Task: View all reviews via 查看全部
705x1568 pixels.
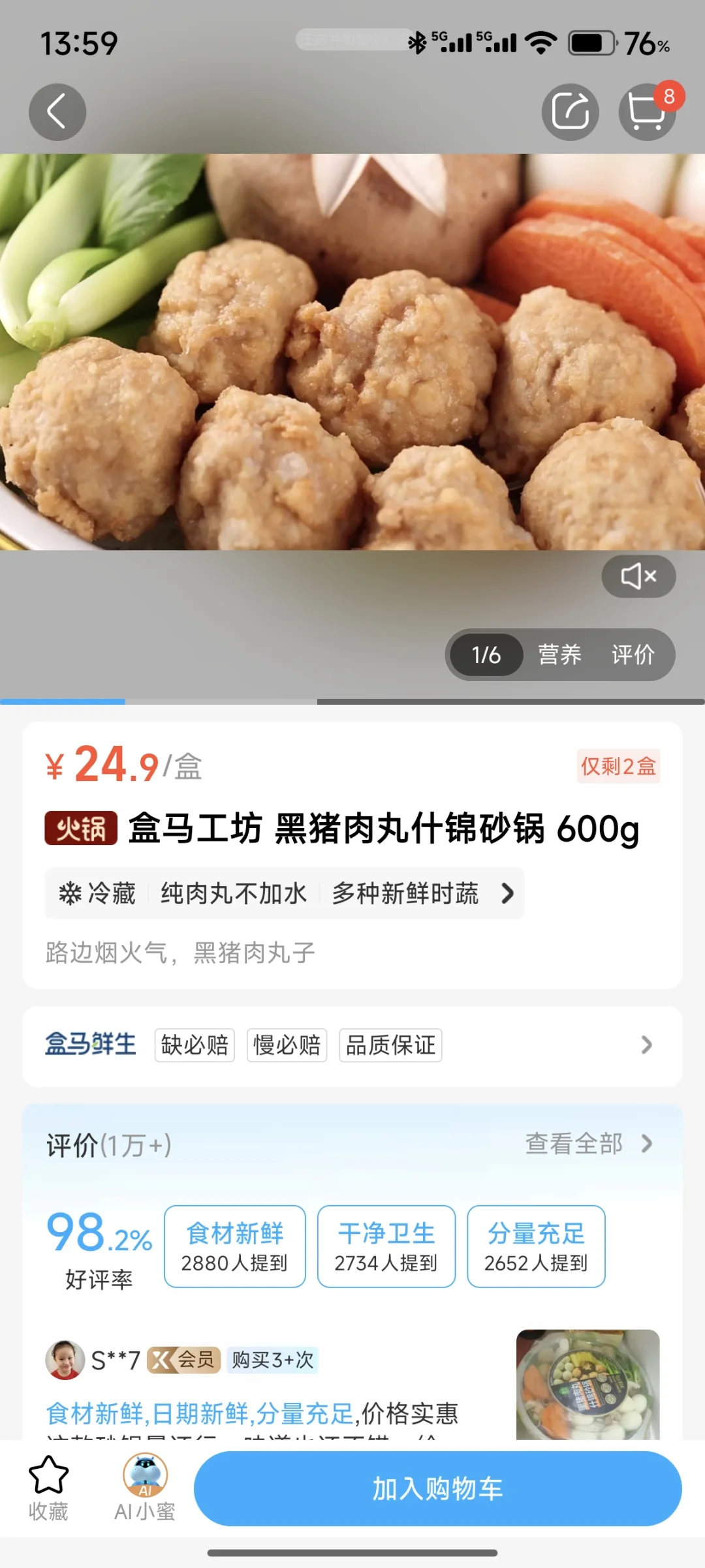Action: 588,1144
